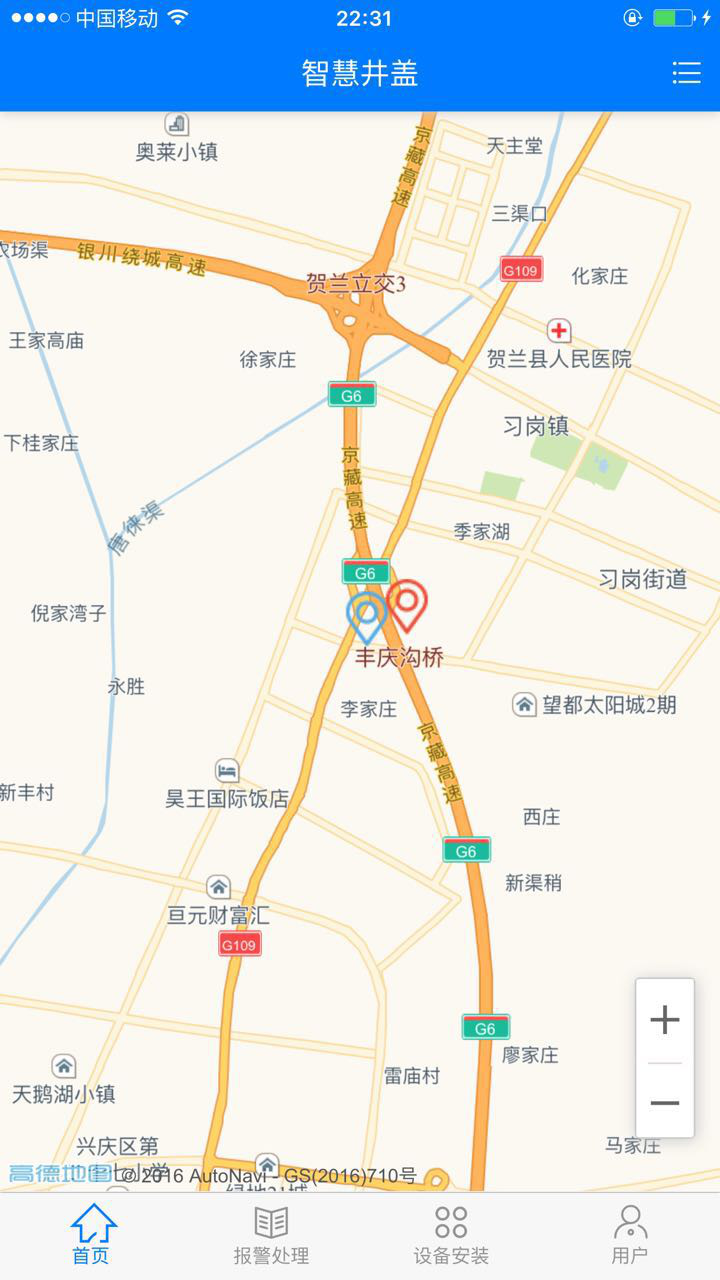The image size is (720, 1280).
Task: Switch to the 首页 tab
Action: [x=91, y=1236]
